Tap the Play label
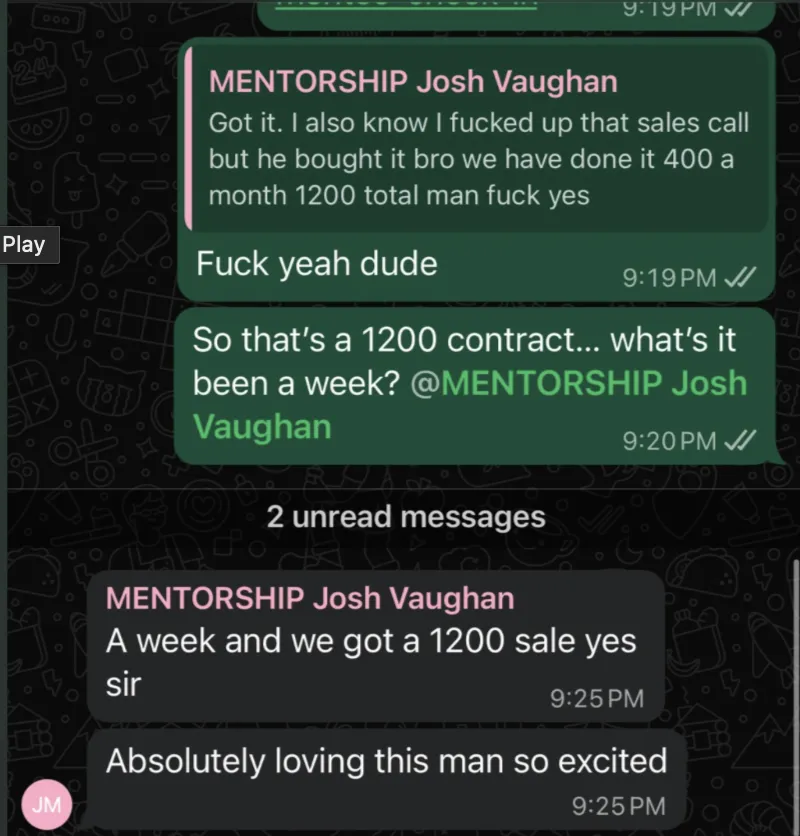The height and width of the screenshot is (836, 800). [x=24, y=245]
